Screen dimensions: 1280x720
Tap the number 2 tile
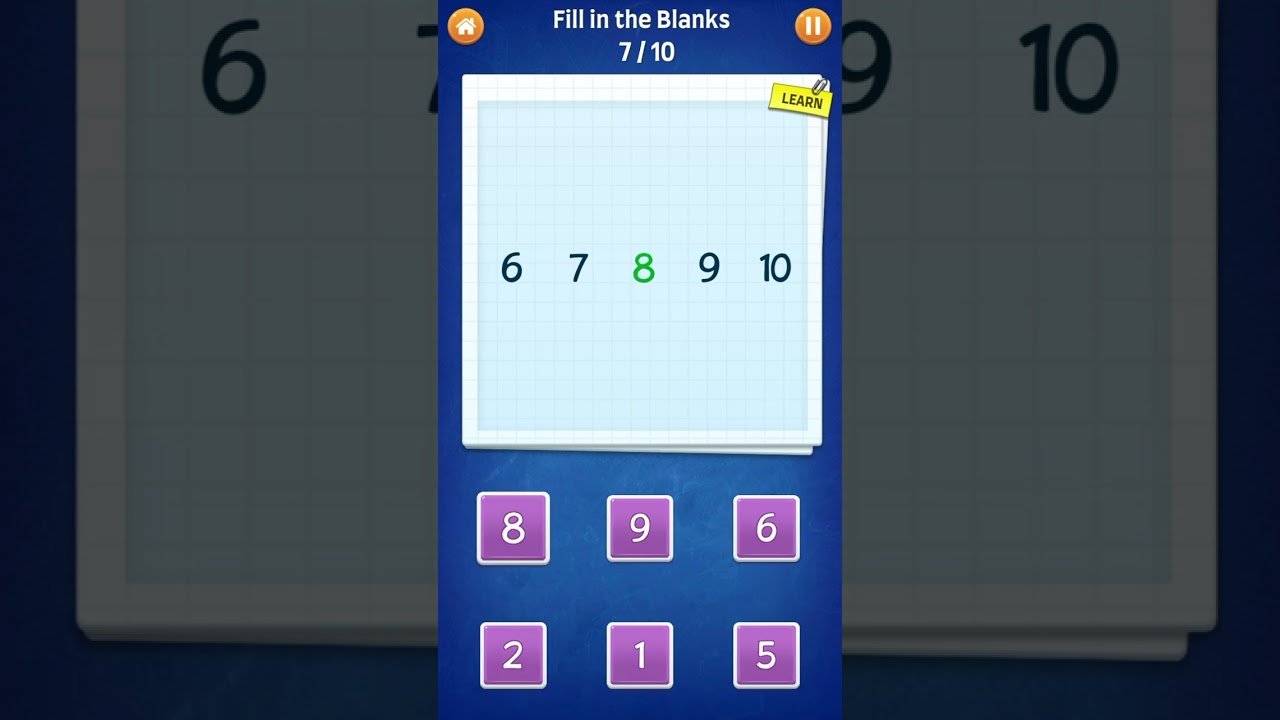[513, 655]
